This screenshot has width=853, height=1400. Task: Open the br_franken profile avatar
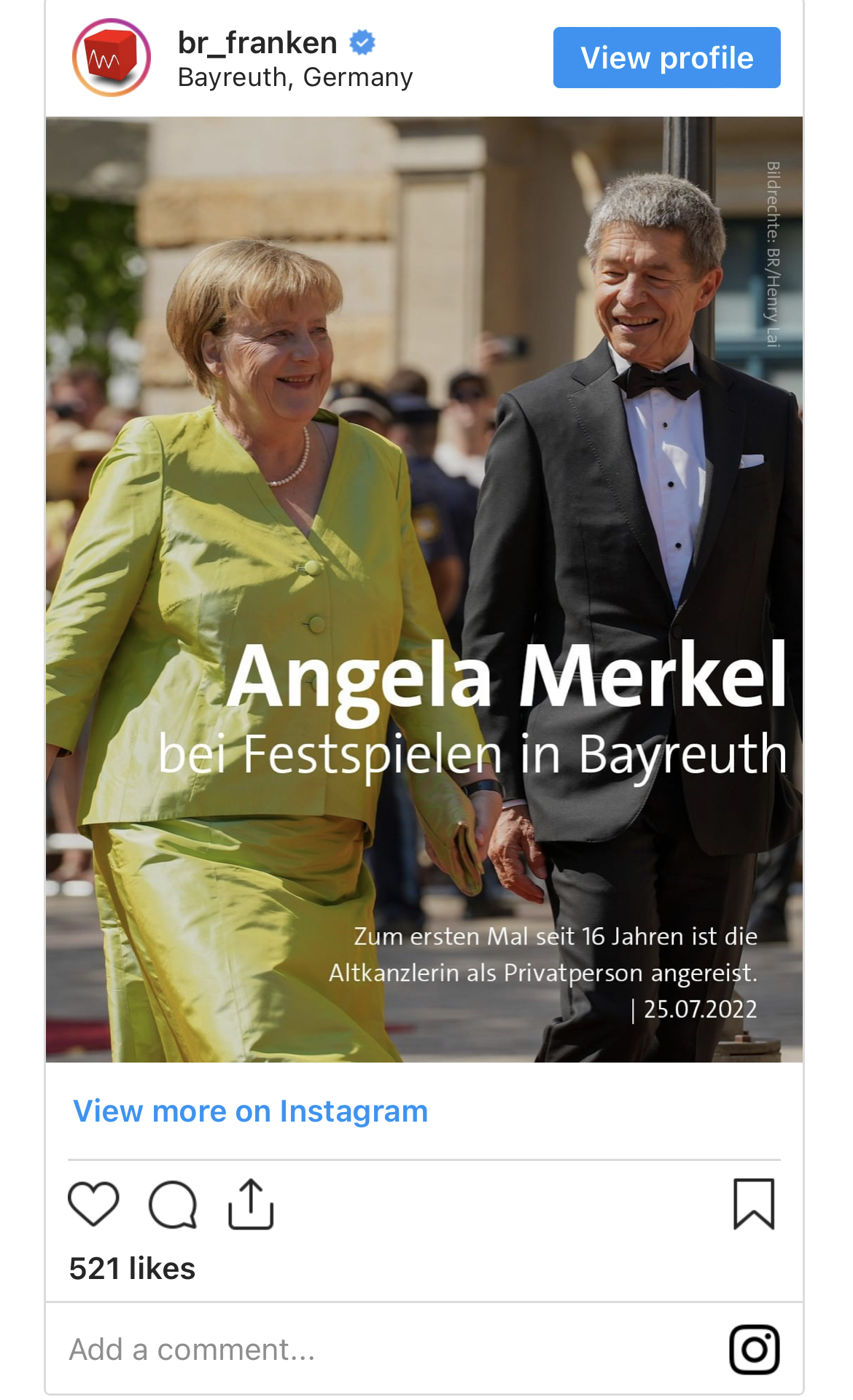112,58
